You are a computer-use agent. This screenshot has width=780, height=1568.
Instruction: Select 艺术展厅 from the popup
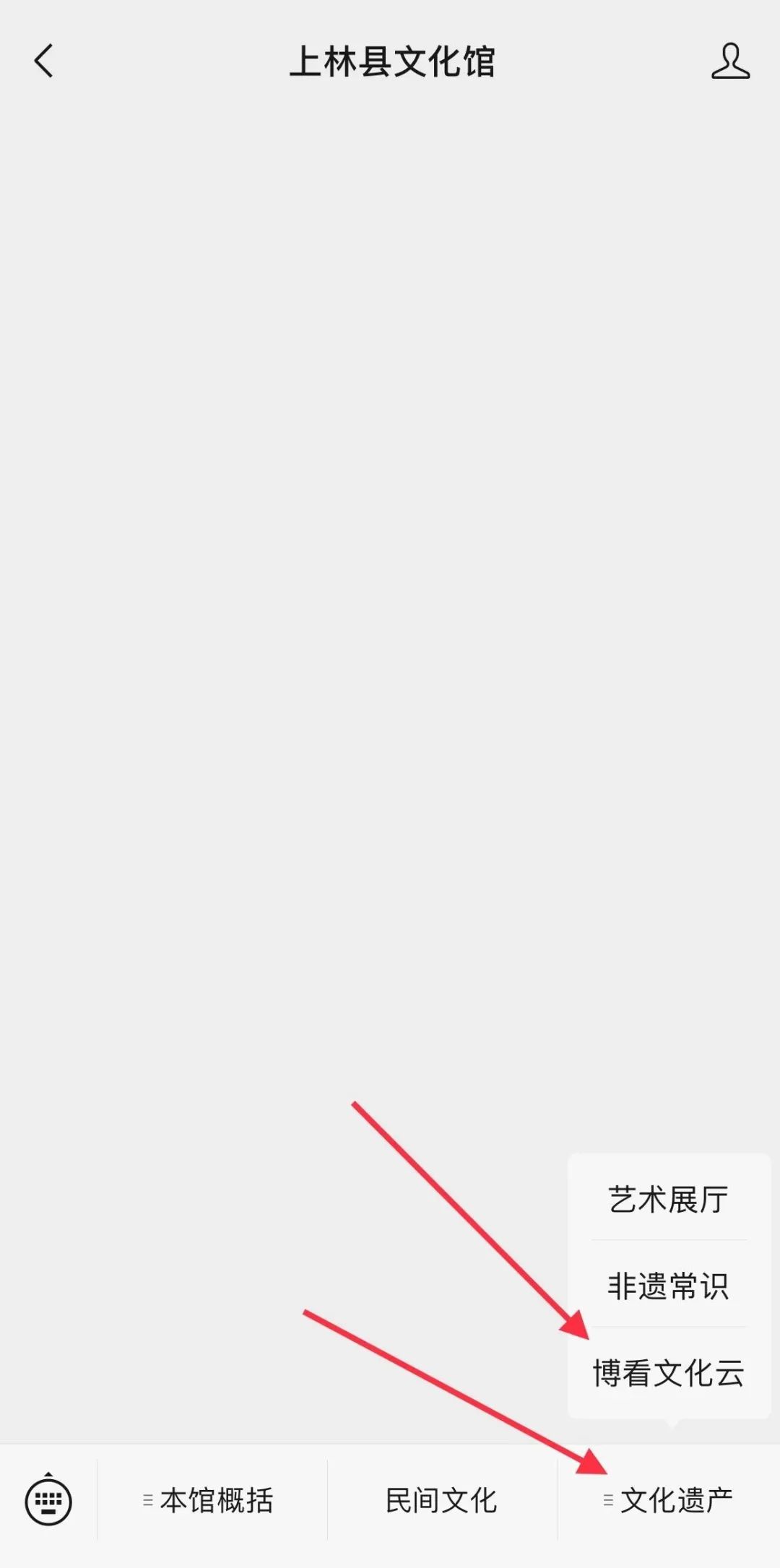(x=668, y=1200)
